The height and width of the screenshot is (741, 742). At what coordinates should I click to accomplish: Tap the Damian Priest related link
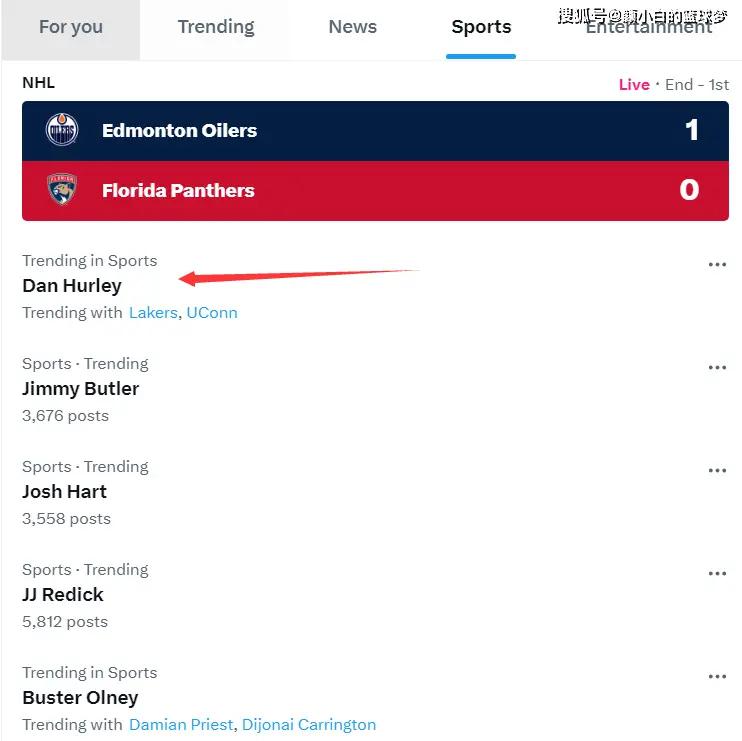[x=181, y=725]
